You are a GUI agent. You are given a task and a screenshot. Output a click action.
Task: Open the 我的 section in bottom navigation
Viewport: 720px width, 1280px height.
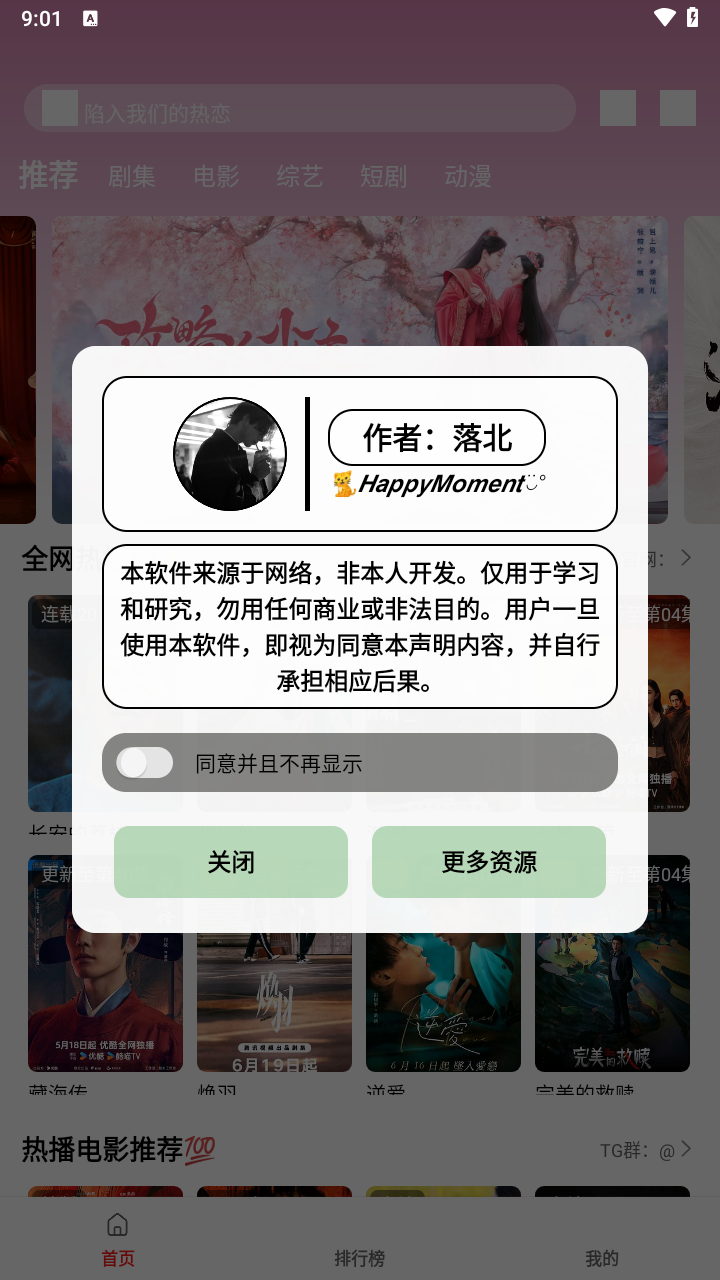coord(601,1258)
